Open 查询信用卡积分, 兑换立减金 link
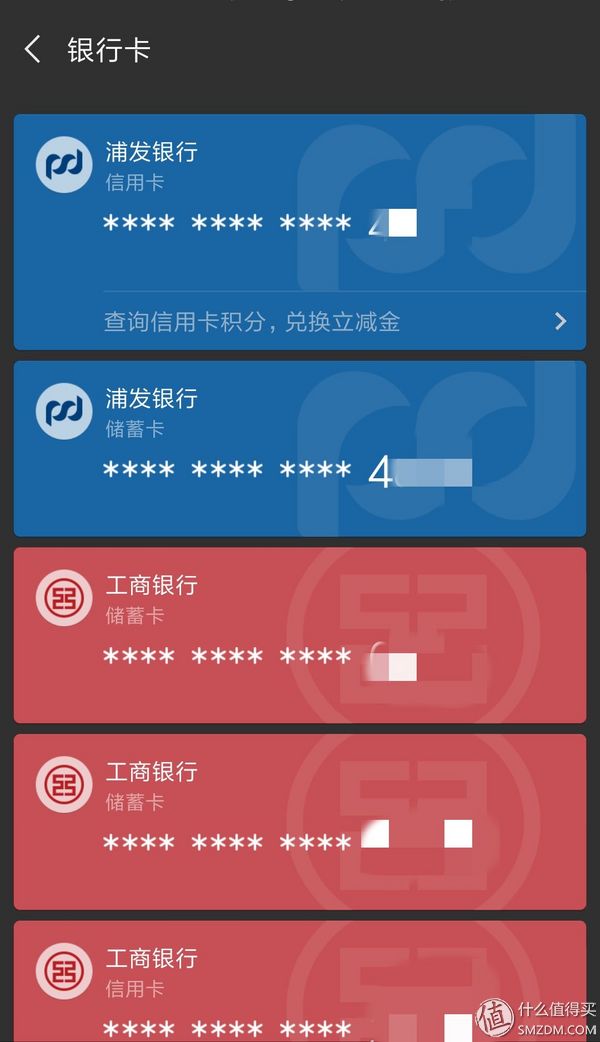The height and width of the screenshot is (1042, 600). point(300,321)
